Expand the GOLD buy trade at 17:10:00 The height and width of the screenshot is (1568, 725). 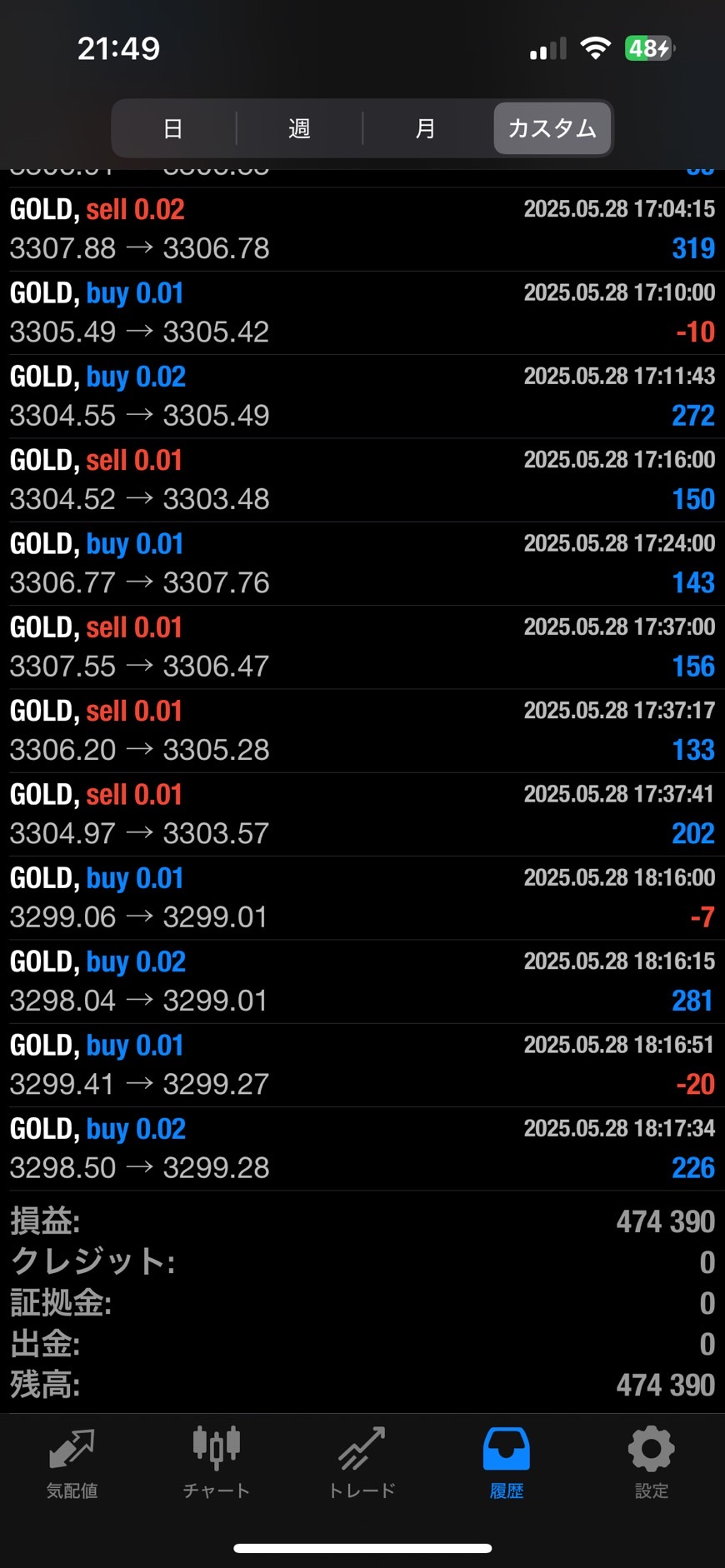pos(362,313)
